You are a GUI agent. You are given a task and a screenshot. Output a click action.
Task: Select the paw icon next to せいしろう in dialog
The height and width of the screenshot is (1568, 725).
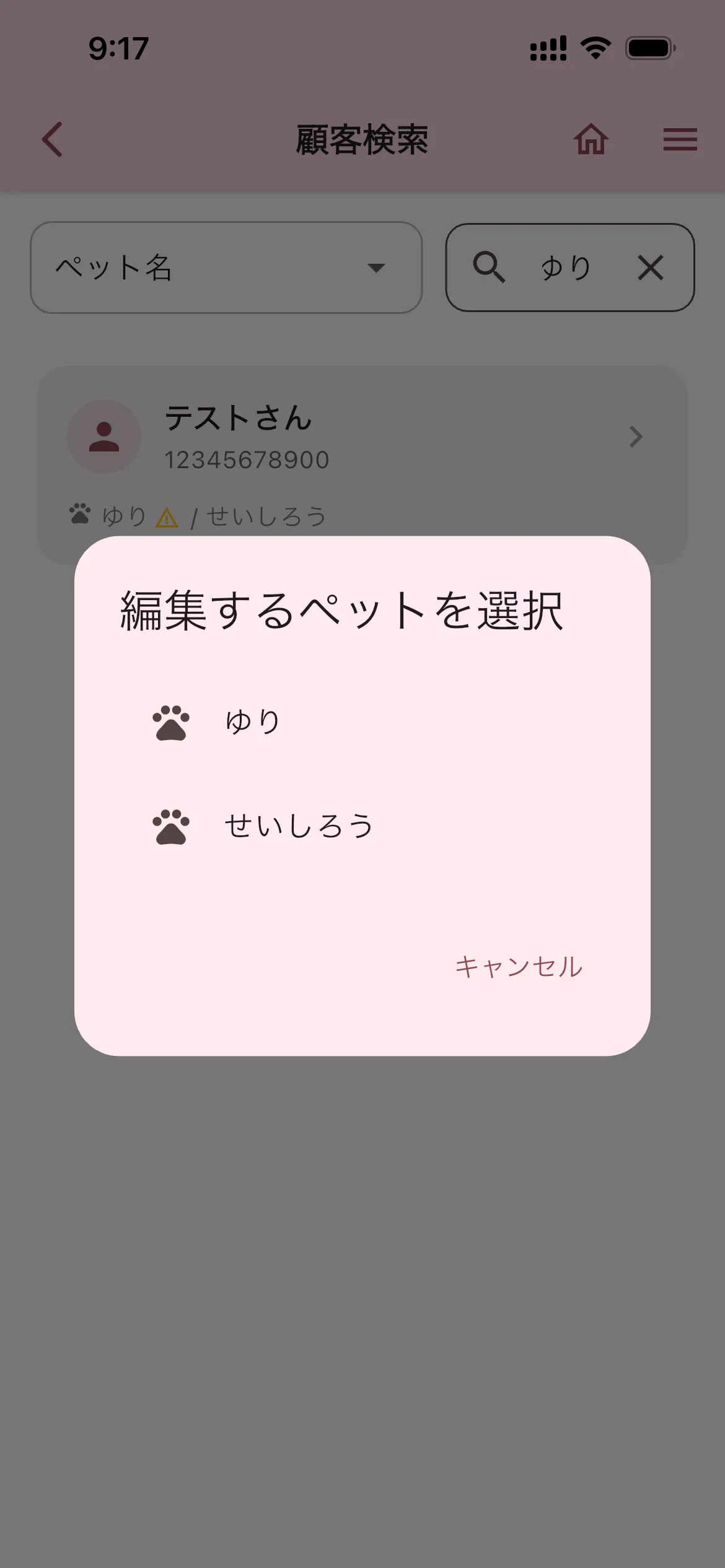click(x=170, y=825)
